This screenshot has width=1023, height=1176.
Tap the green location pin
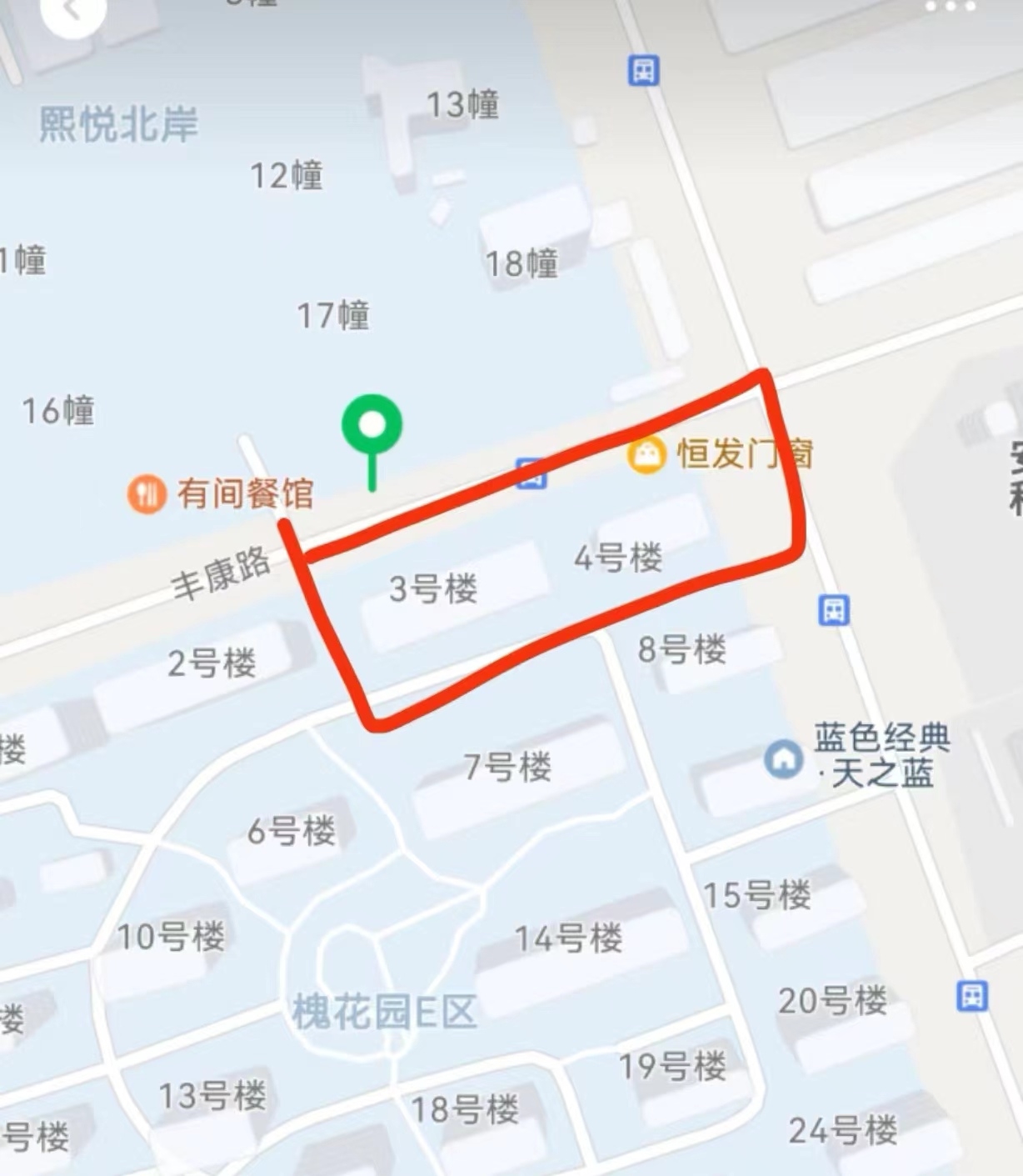372,426
